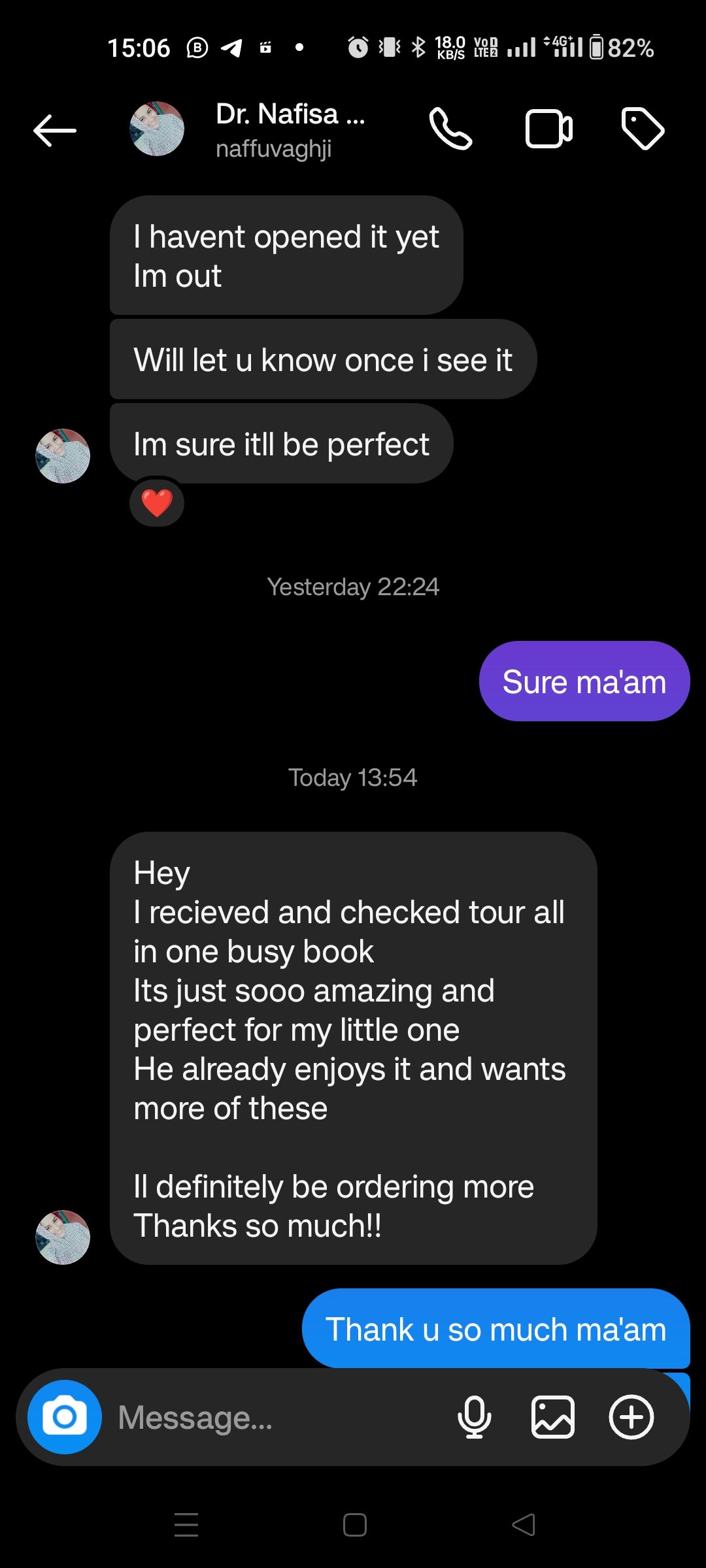Open the label tag icon
This screenshot has height=1568, width=706.
(643, 129)
